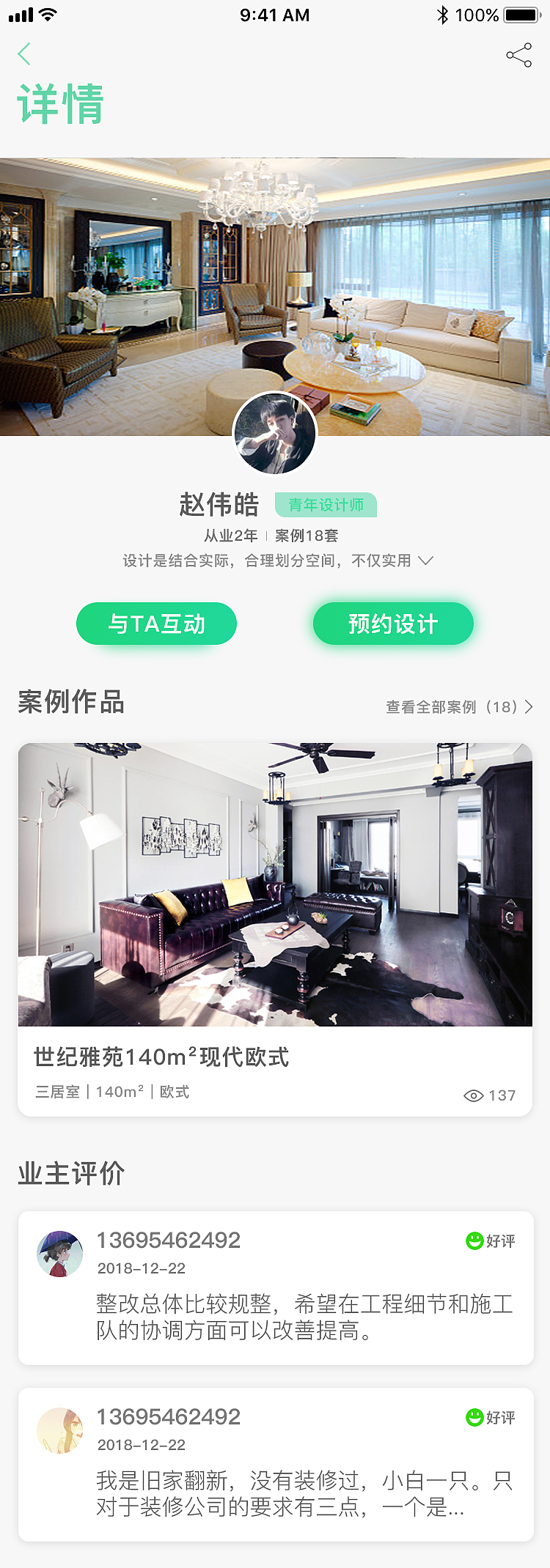Tap the 好评 rating label on first review
Viewport: 550px width, 1568px height.
point(501,1241)
